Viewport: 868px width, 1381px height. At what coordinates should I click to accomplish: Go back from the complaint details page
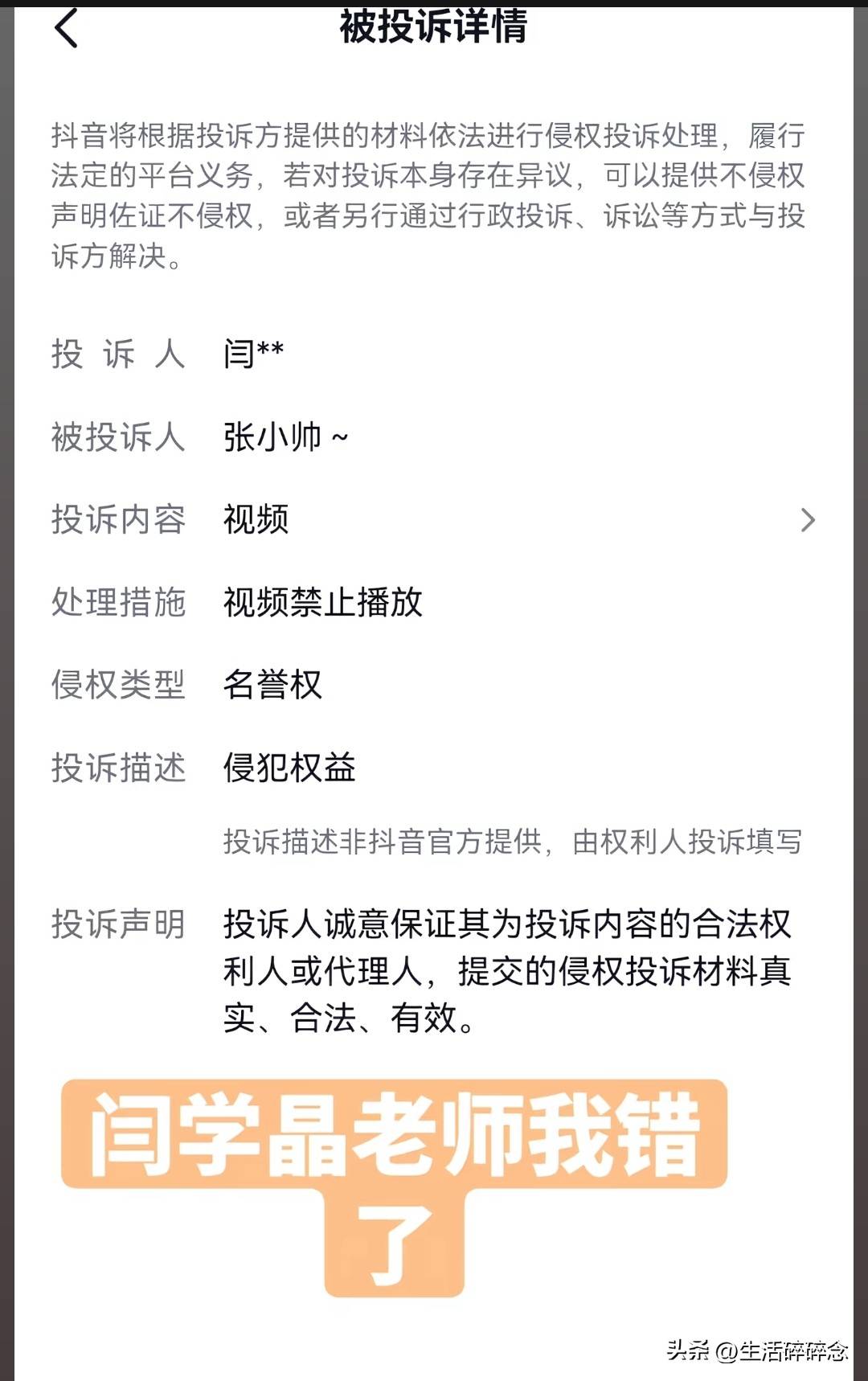coord(66,28)
